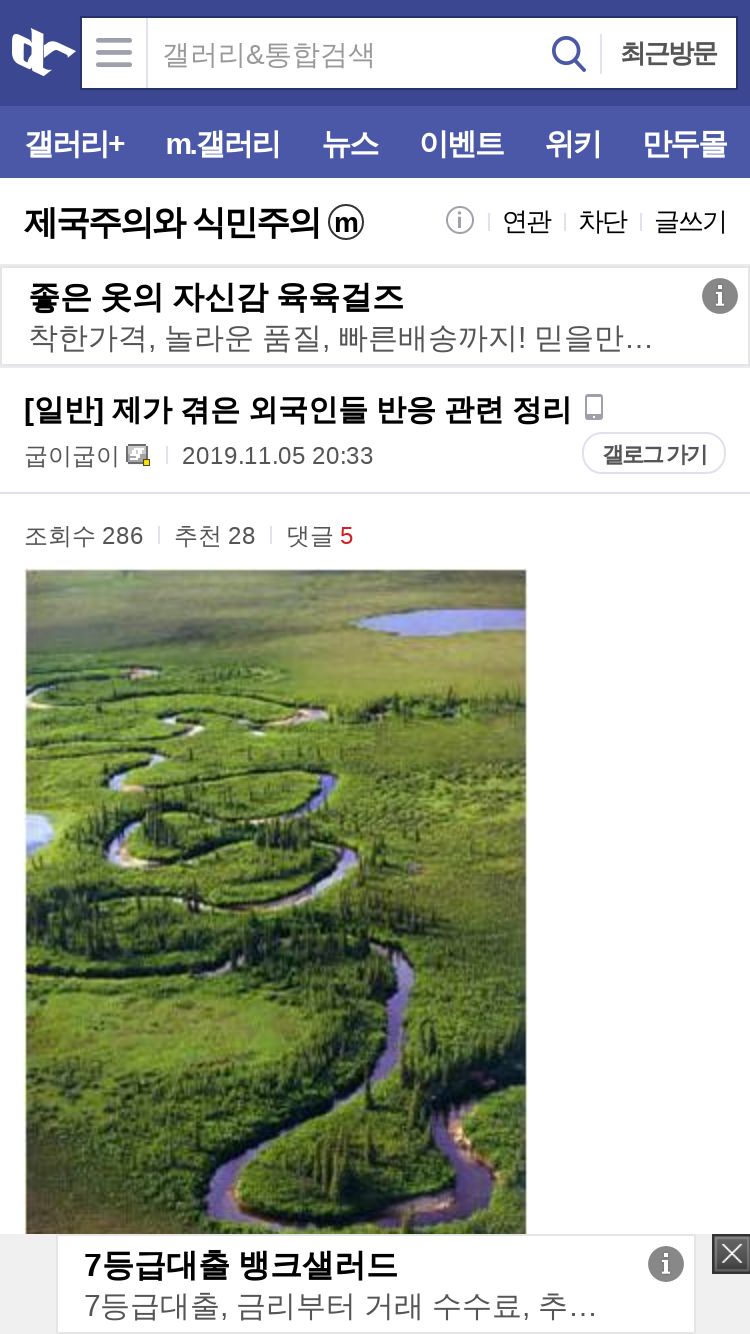Viewport: 750px width, 1334px height.
Task: Close the bottom 뱅크샐러드 ad banner
Action: 731,1254
